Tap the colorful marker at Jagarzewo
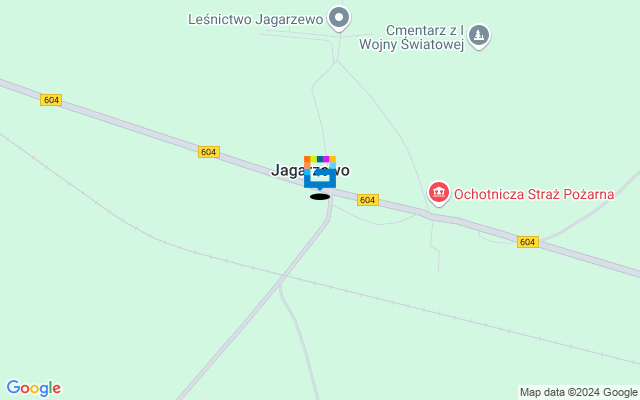The height and width of the screenshot is (400, 640). tap(320, 172)
